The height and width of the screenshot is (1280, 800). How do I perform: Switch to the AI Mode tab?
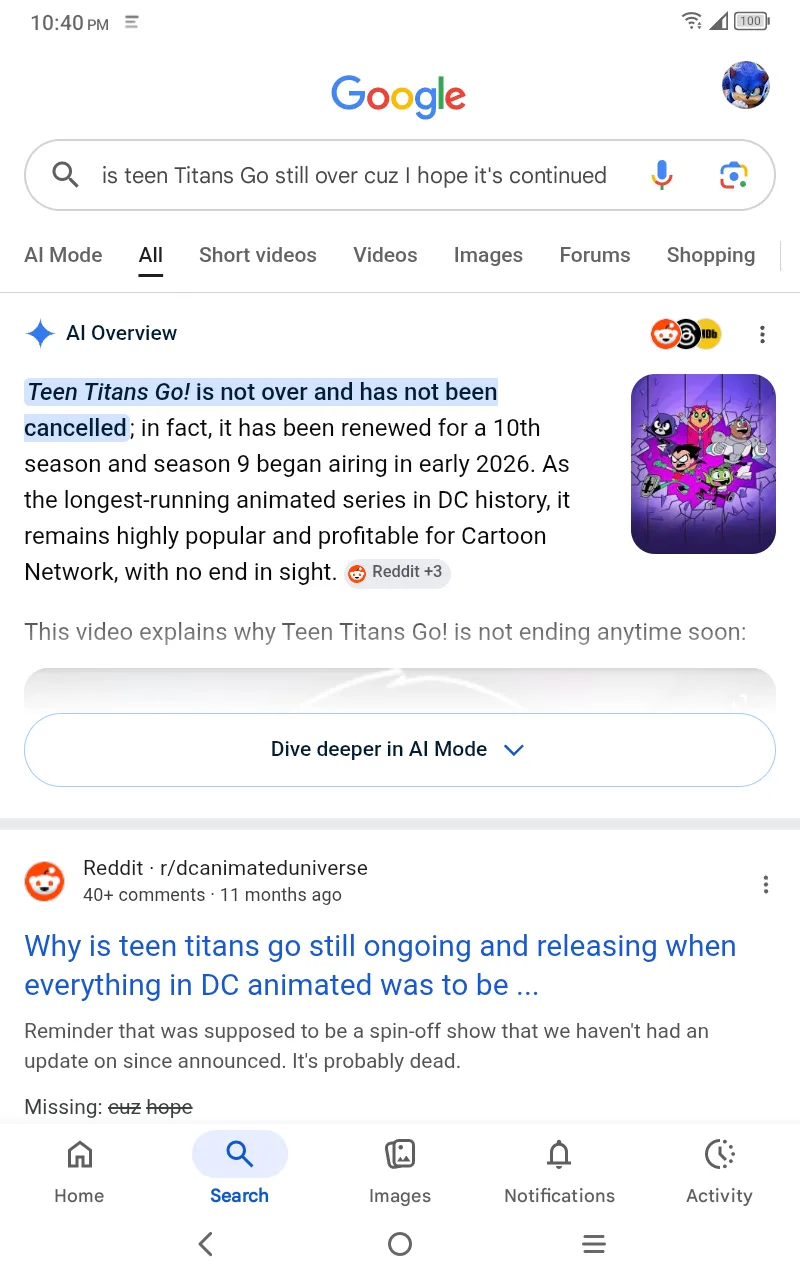point(63,255)
